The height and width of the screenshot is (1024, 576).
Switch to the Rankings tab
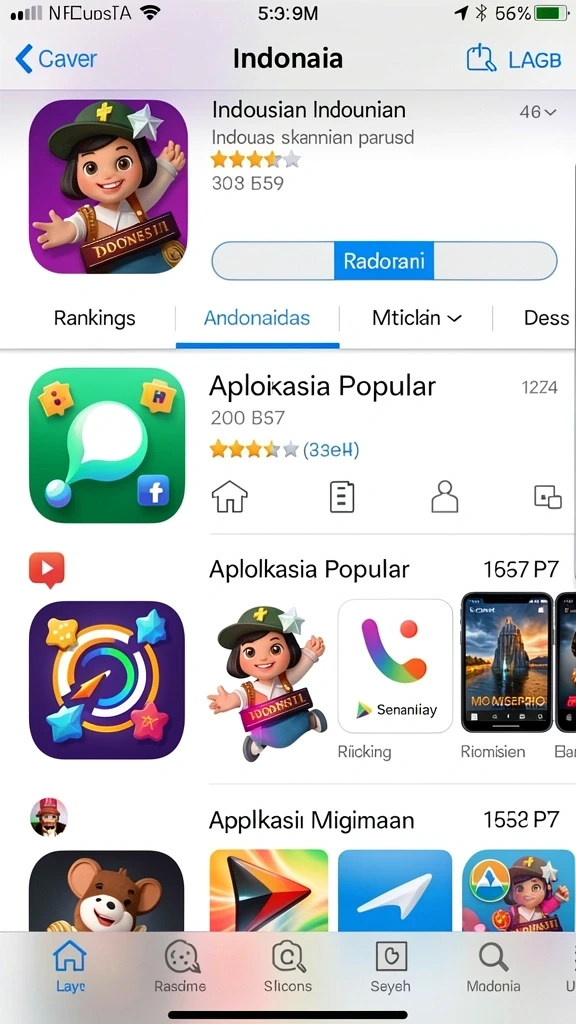point(95,318)
